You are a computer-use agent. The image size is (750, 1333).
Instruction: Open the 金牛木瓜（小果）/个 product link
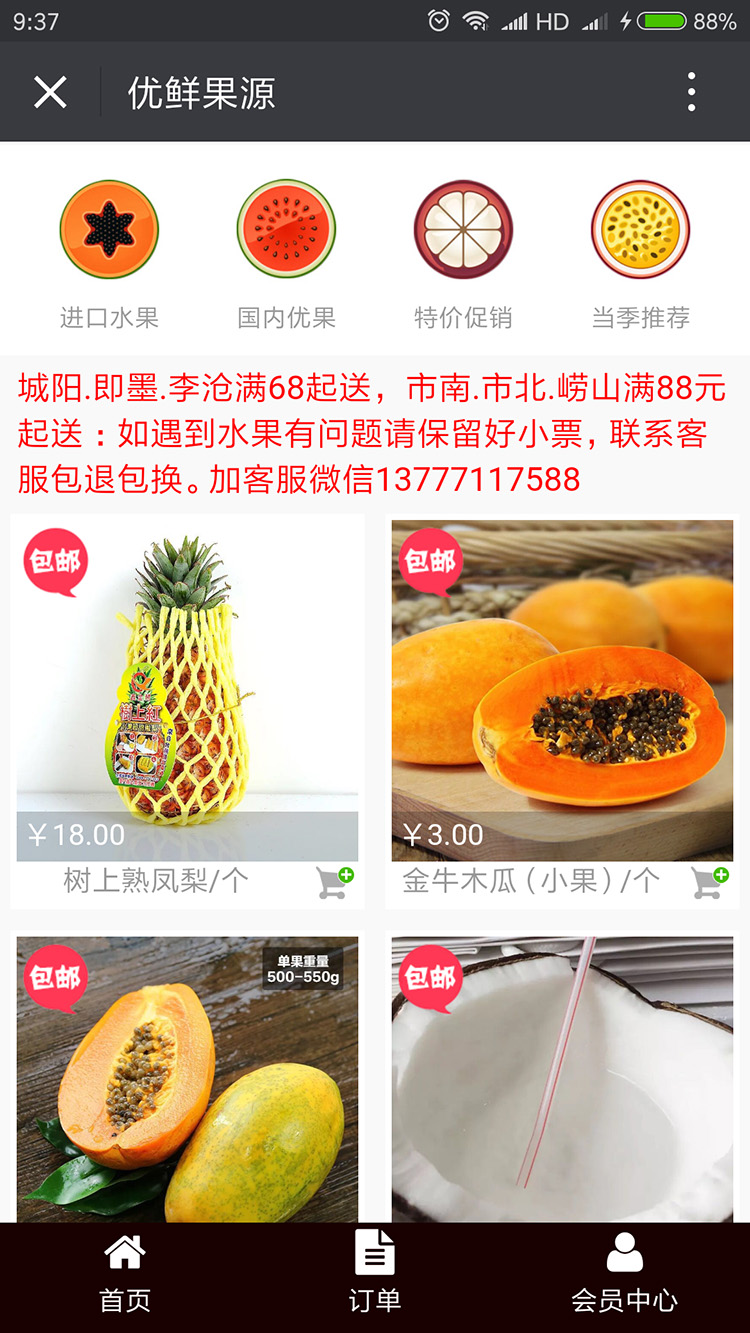coord(530,882)
